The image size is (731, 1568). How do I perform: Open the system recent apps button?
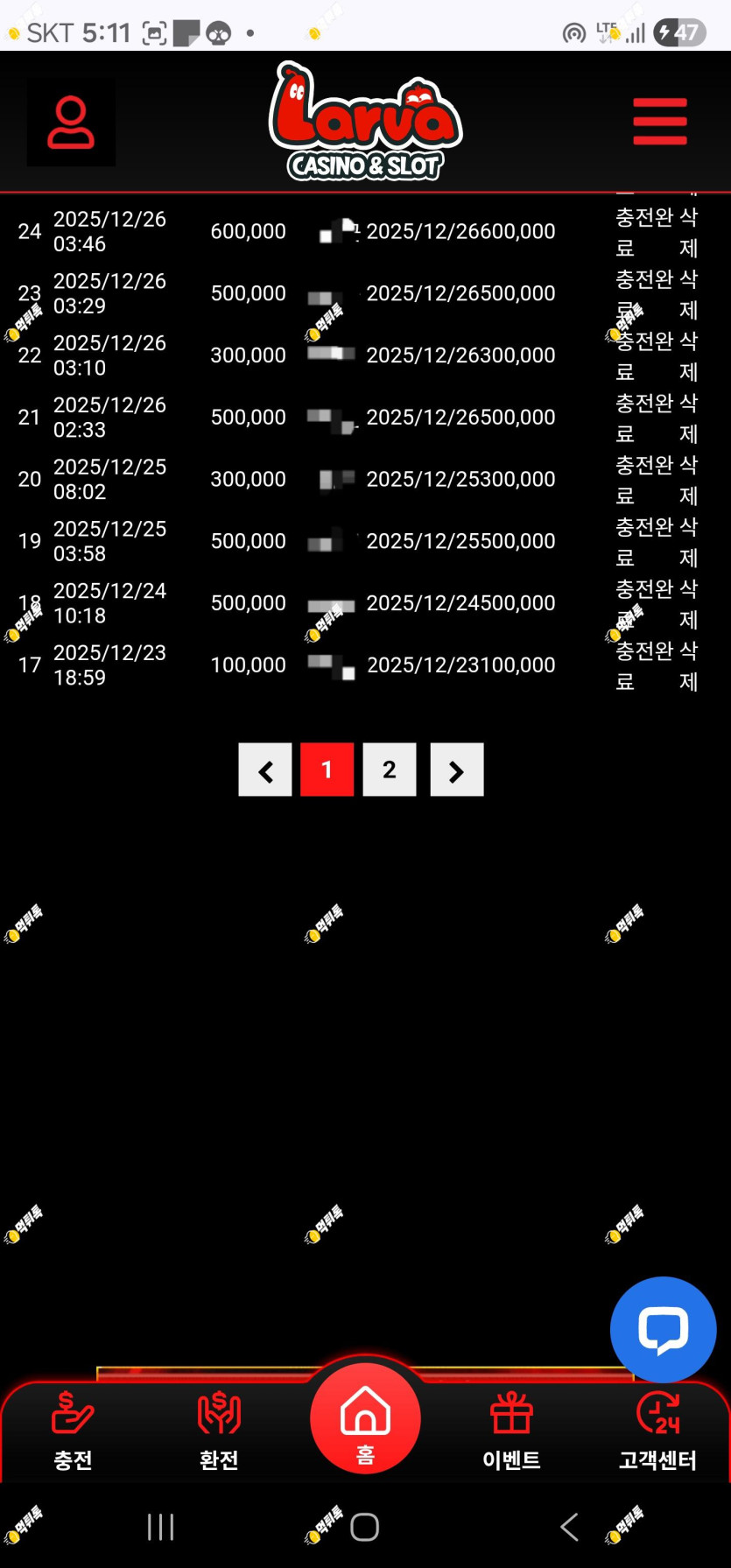click(160, 1527)
